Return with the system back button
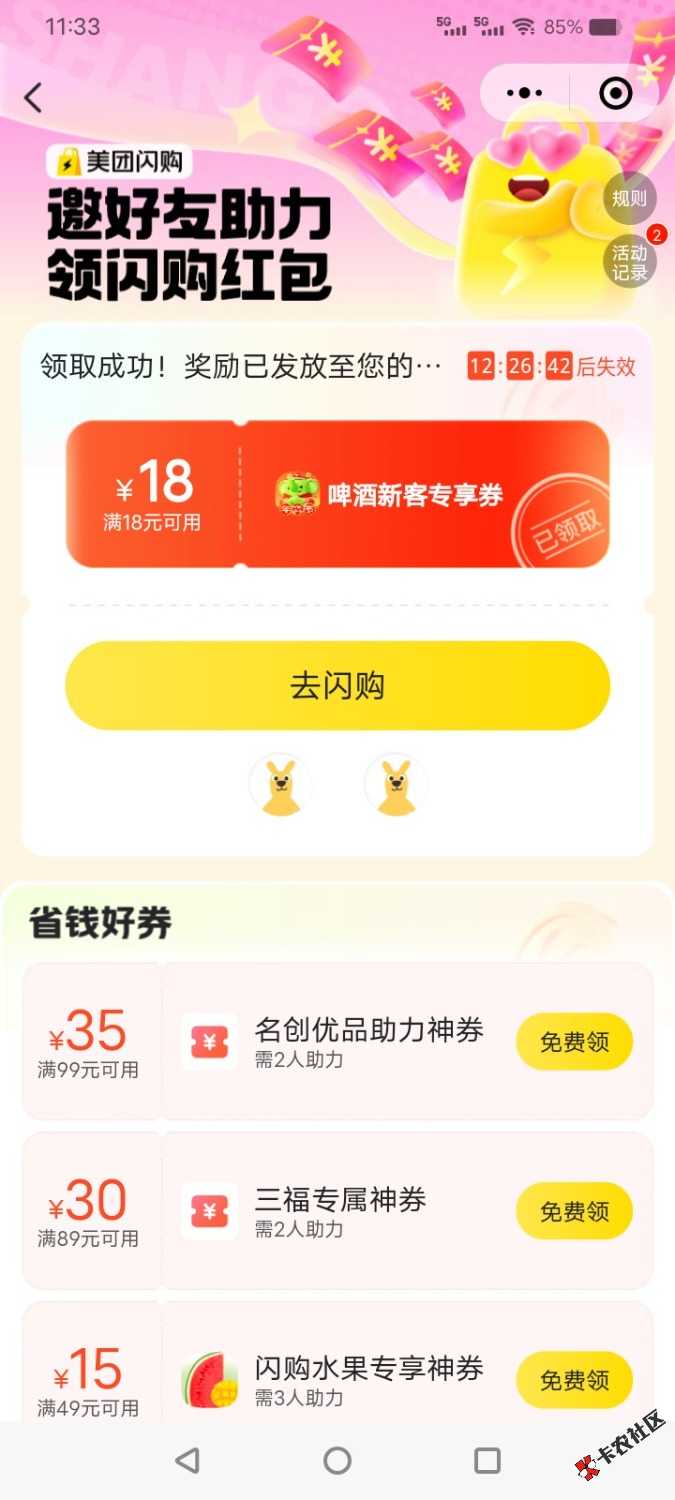This screenshot has height=1500, width=675. click(187, 1461)
